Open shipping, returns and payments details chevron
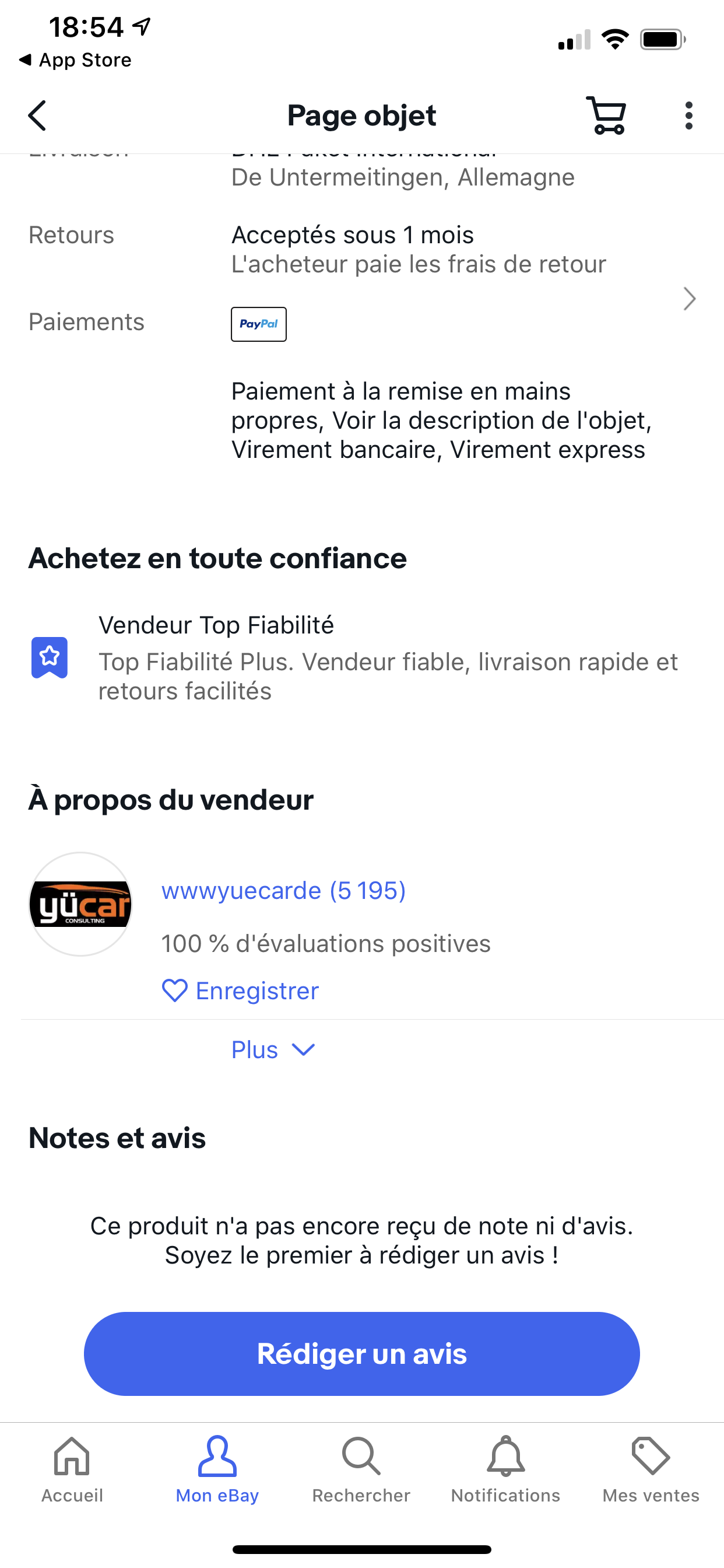724x1568 pixels. point(688,299)
